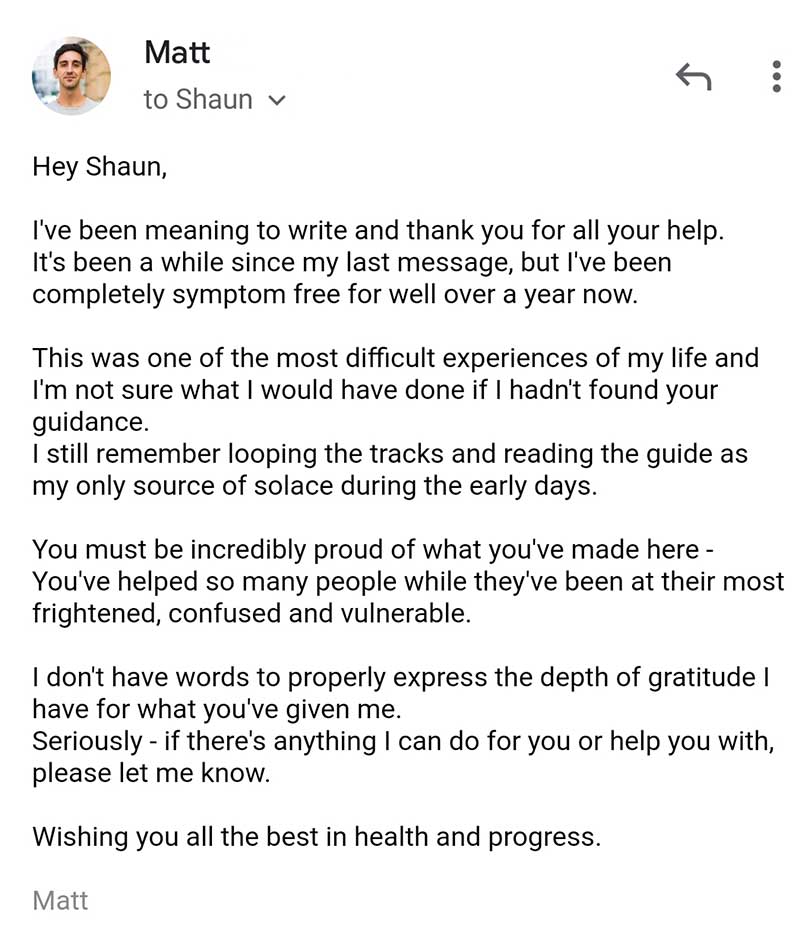Open Matt's profile picture
Screen dimensions: 800x931
tap(71, 77)
